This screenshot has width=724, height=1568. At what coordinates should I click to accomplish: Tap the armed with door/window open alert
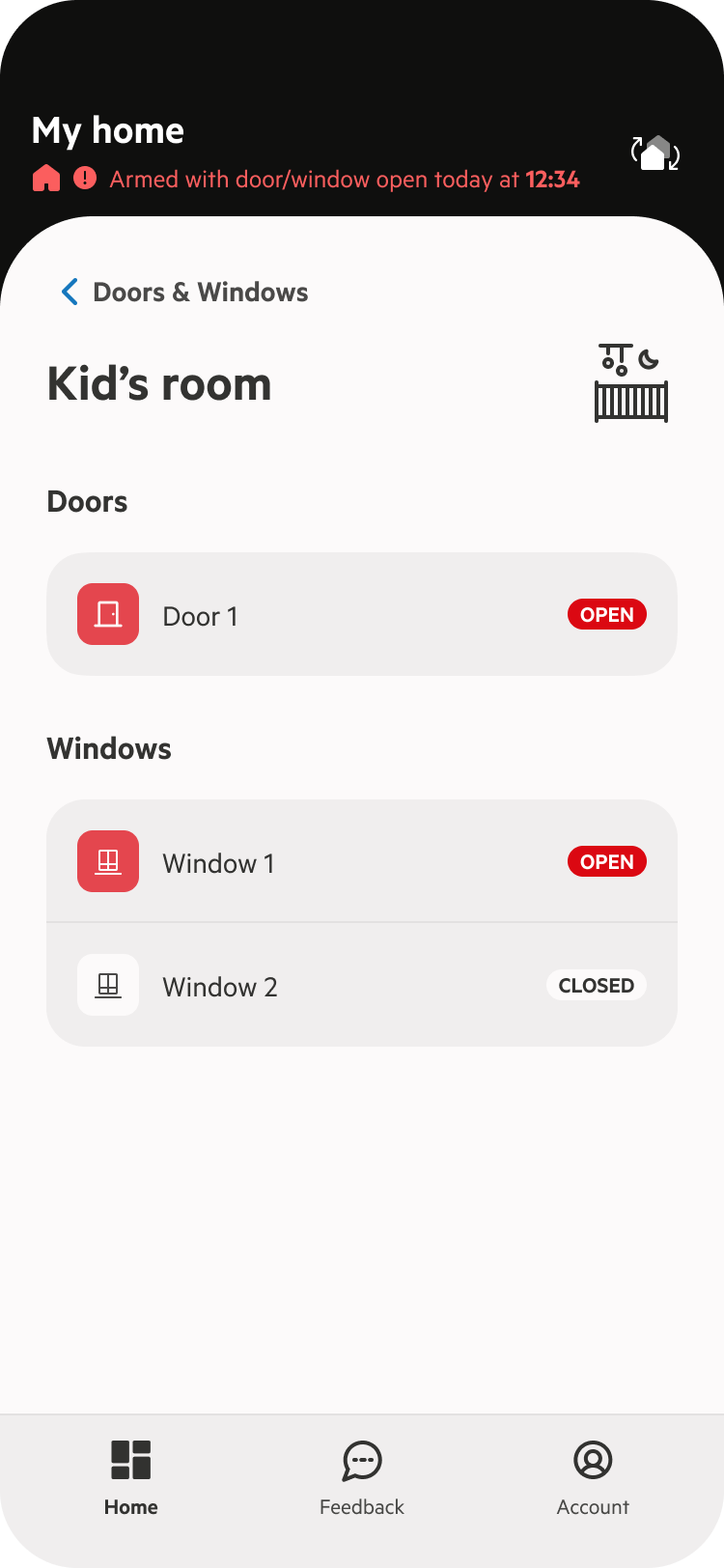click(x=306, y=180)
